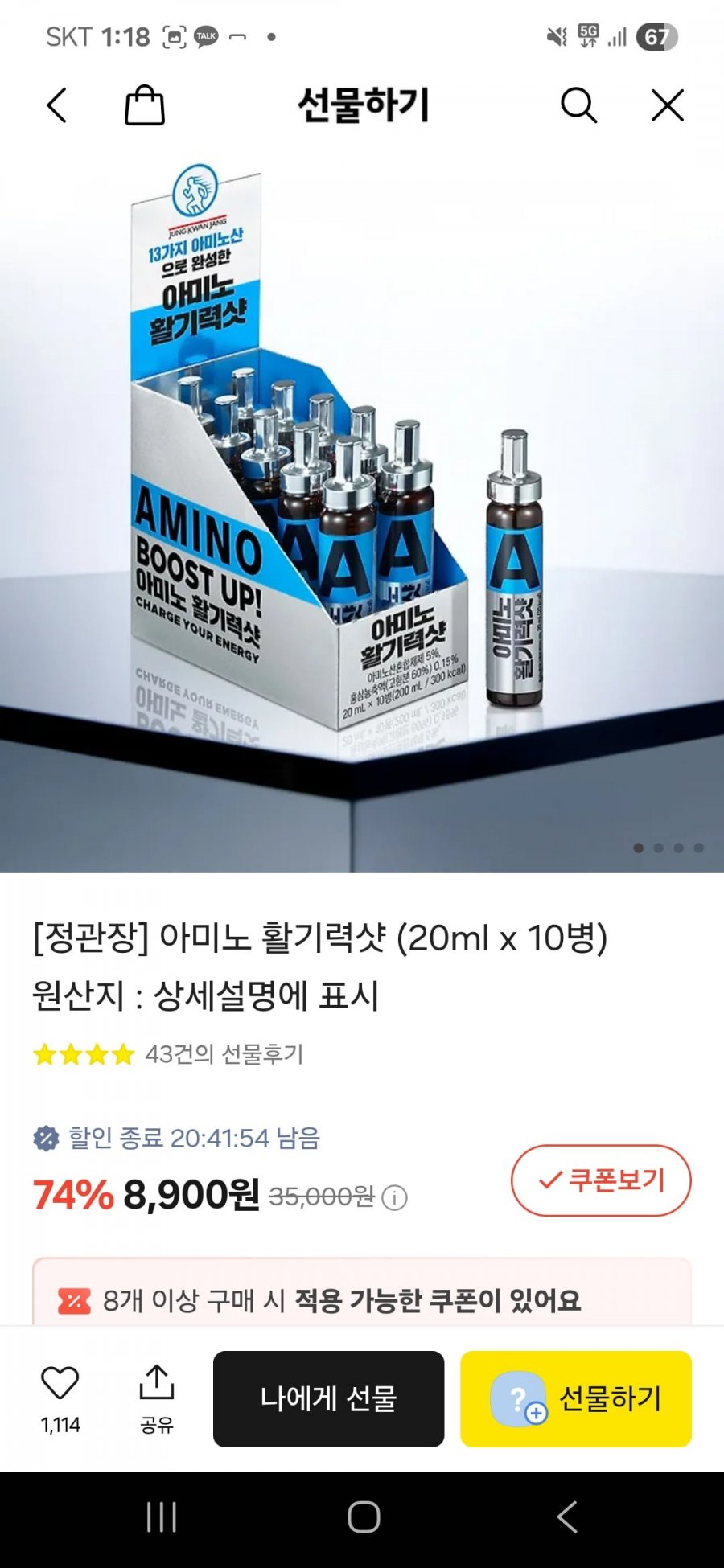Tap the yellow 선물하기 button
The height and width of the screenshot is (1568, 724).
click(576, 1399)
